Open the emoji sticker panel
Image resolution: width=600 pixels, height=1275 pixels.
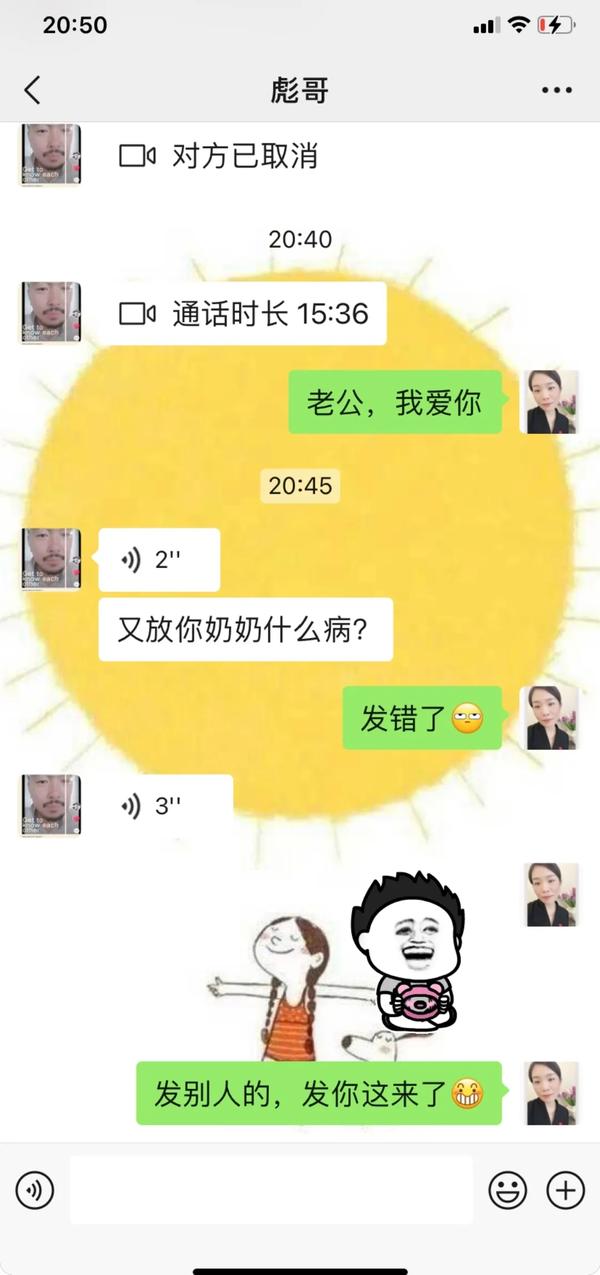[x=508, y=1190]
